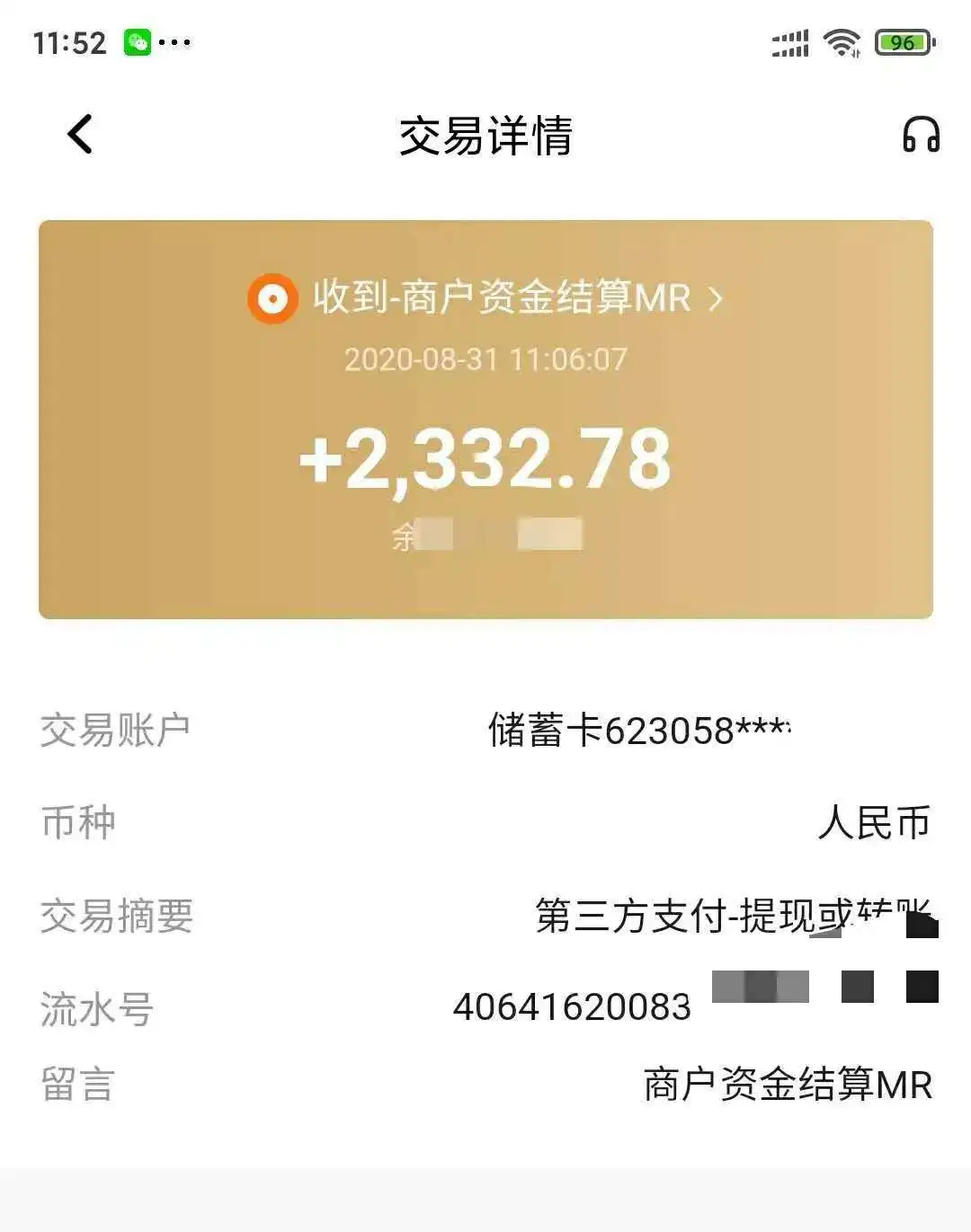Tap the battery indicator showing 96
The image size is (971, 1232).
coord(904,41)
